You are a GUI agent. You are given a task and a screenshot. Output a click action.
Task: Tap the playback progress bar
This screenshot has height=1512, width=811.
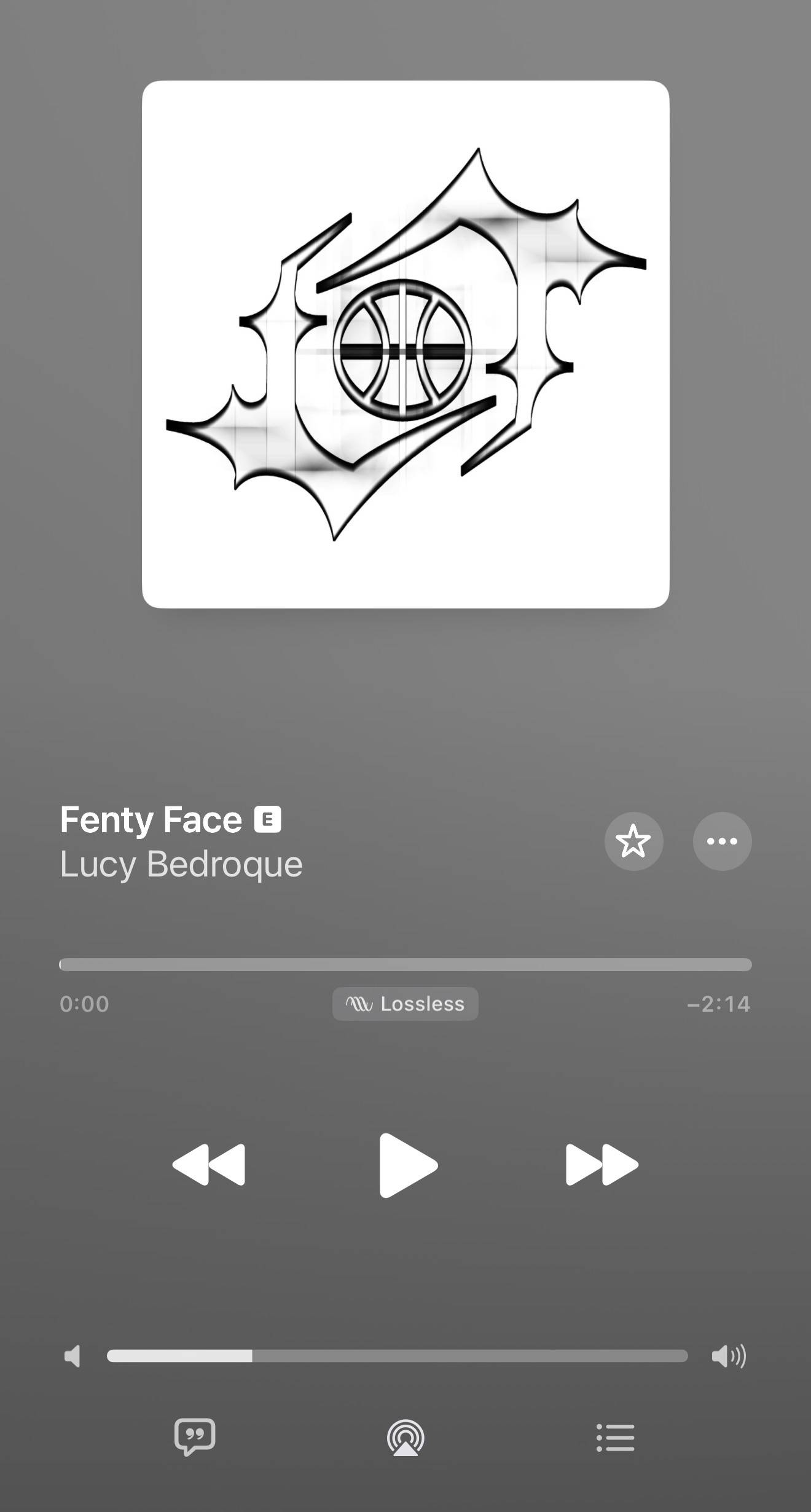(405, 964)
